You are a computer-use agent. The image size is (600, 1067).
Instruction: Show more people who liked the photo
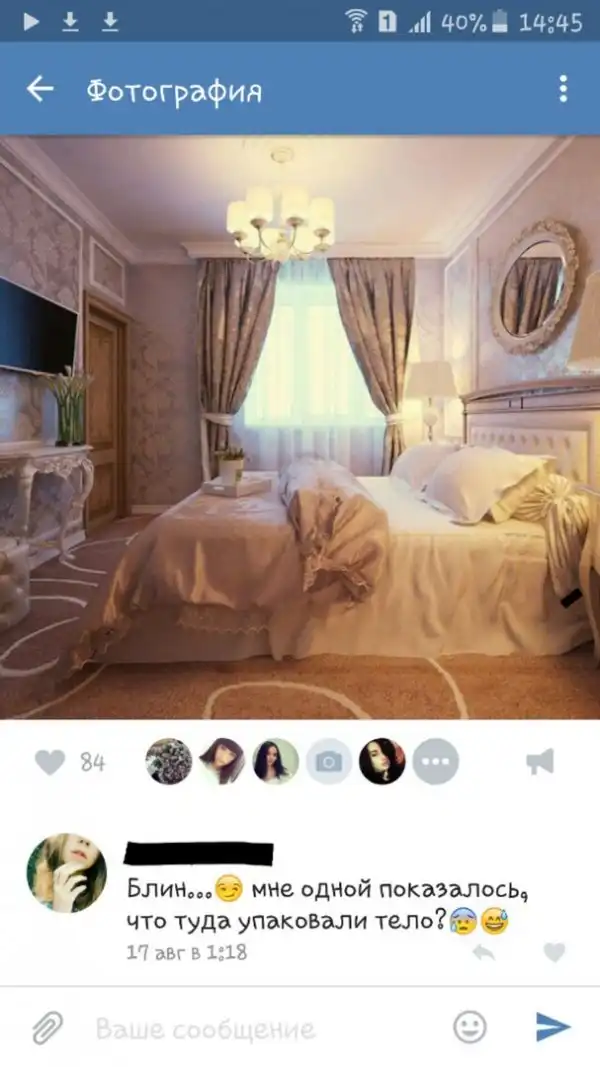[436, 763]
